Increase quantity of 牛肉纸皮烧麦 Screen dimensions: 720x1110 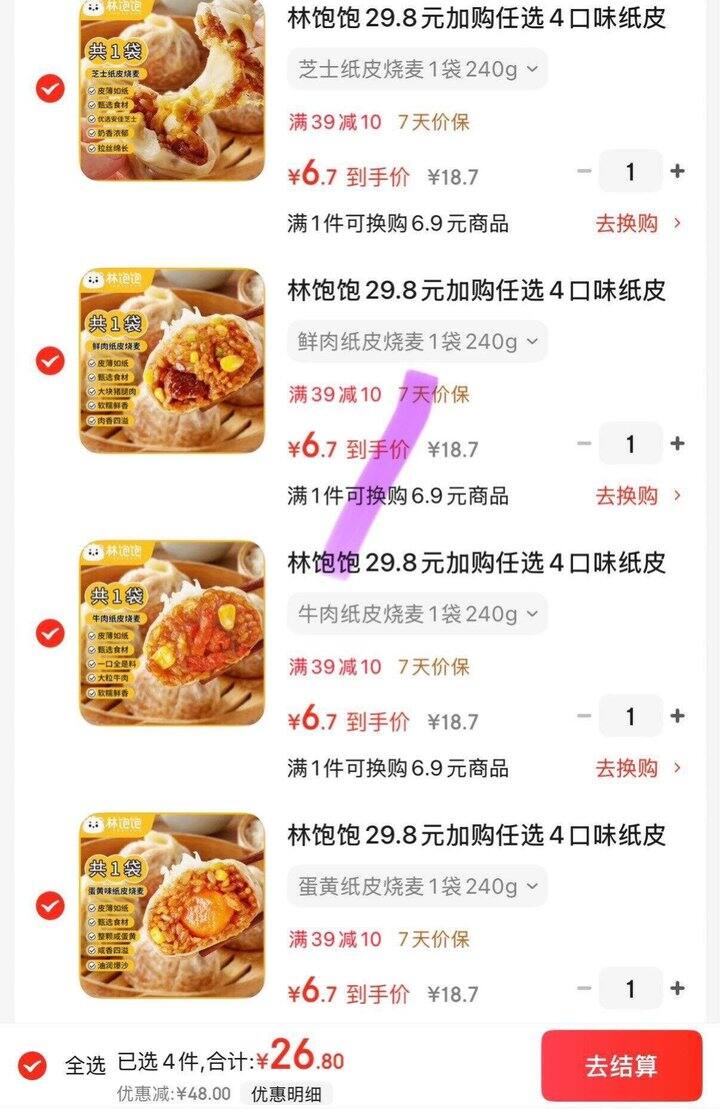click(678, 716)
